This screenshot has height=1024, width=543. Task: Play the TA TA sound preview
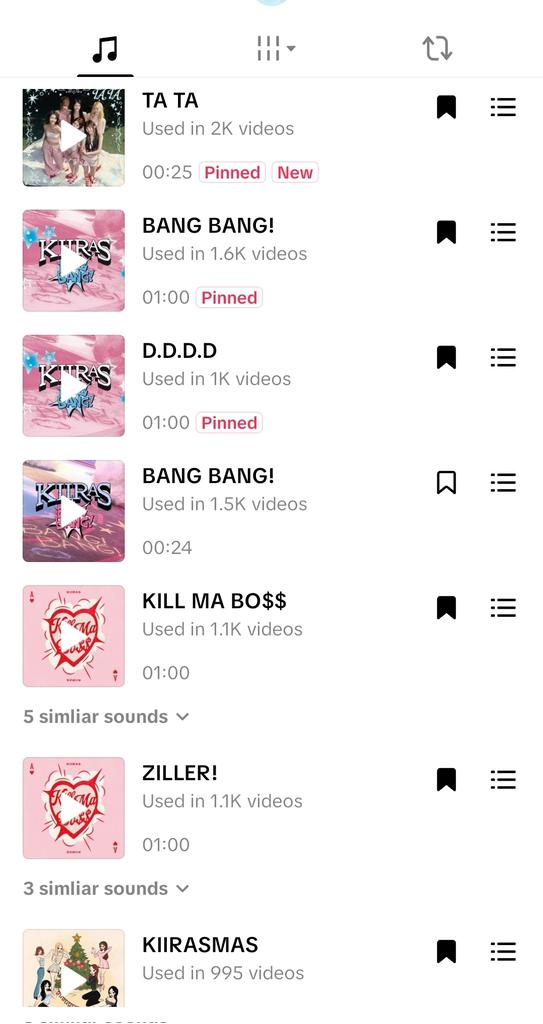click(73, 136)
